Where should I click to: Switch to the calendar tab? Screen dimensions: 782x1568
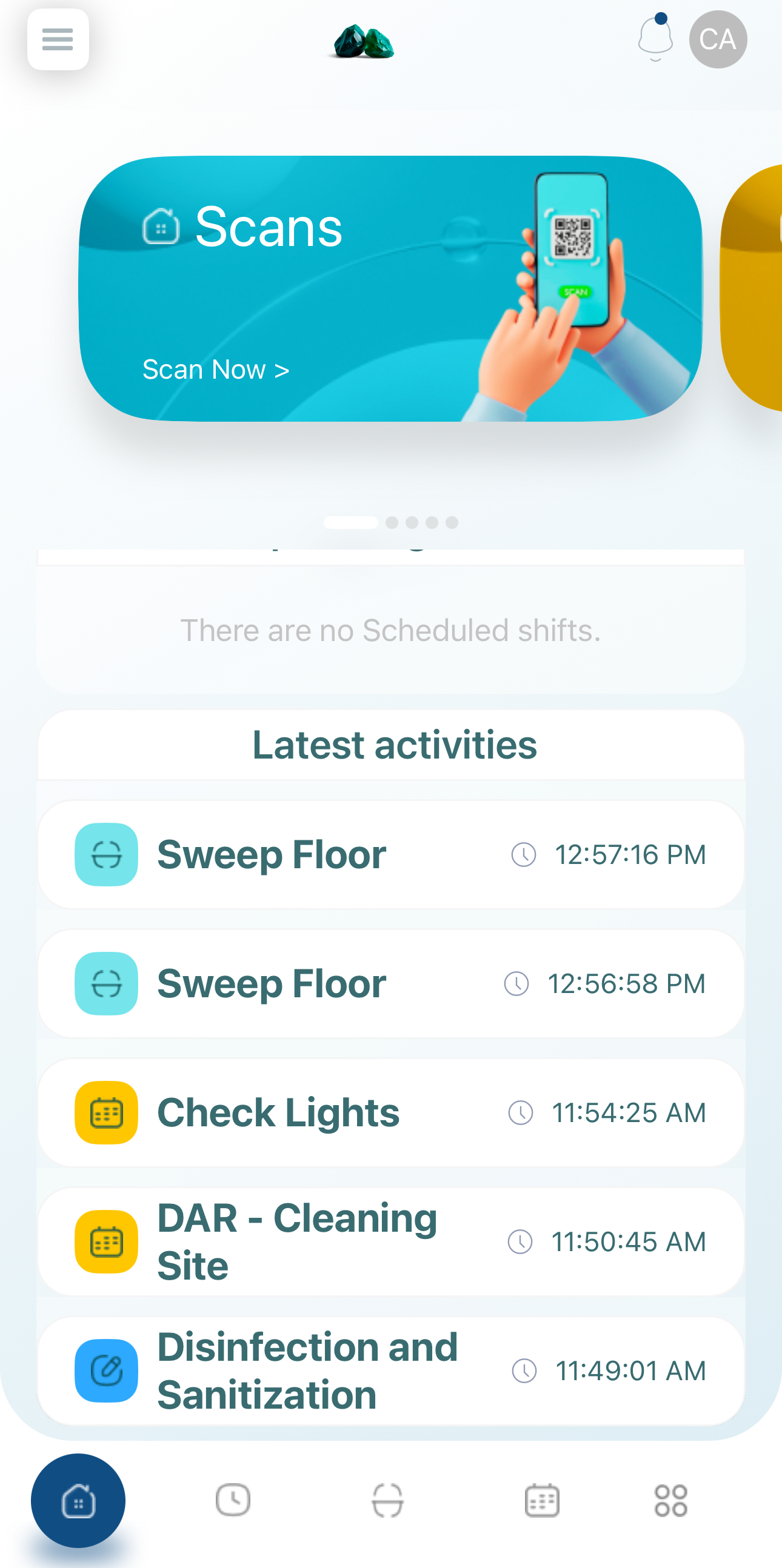541,1500
